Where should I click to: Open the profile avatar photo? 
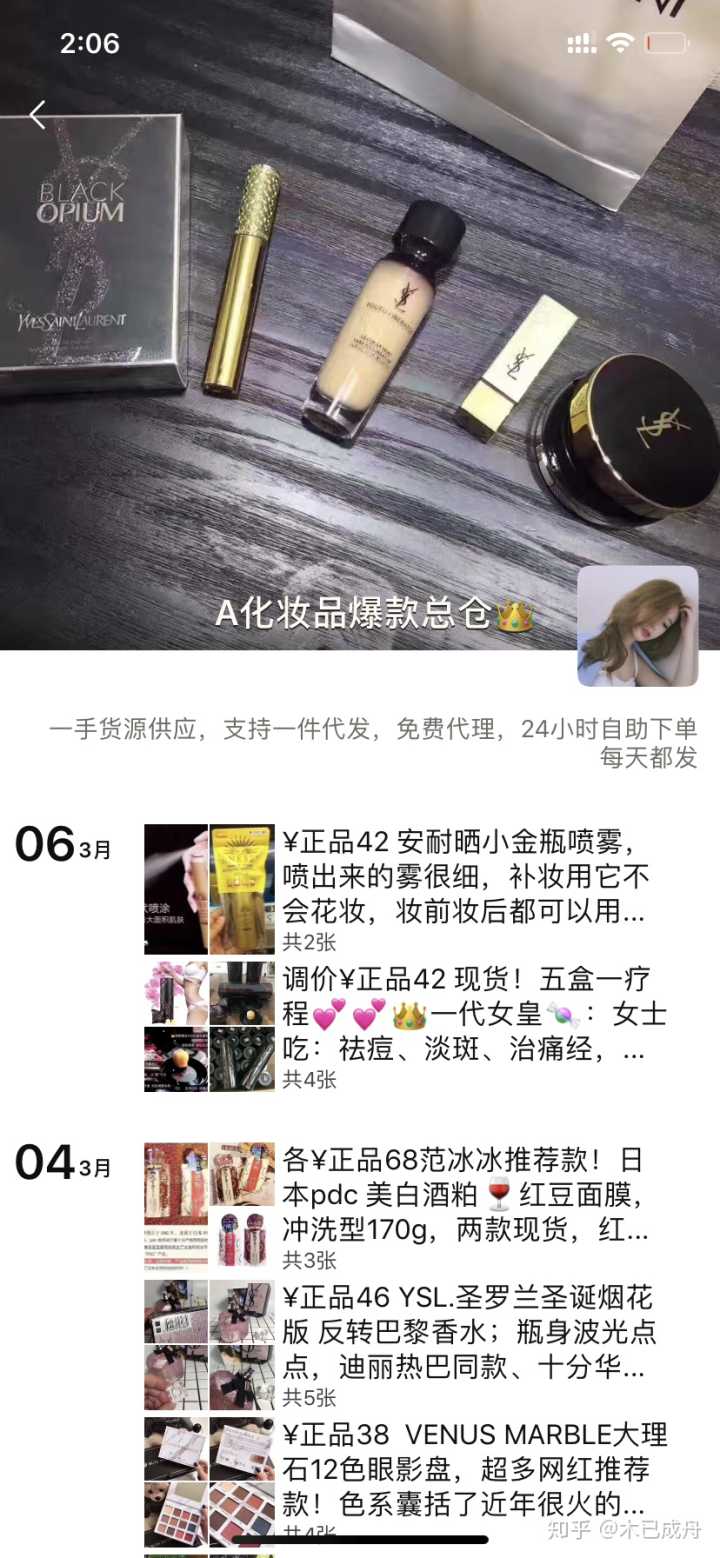click(x=637, y=626)
